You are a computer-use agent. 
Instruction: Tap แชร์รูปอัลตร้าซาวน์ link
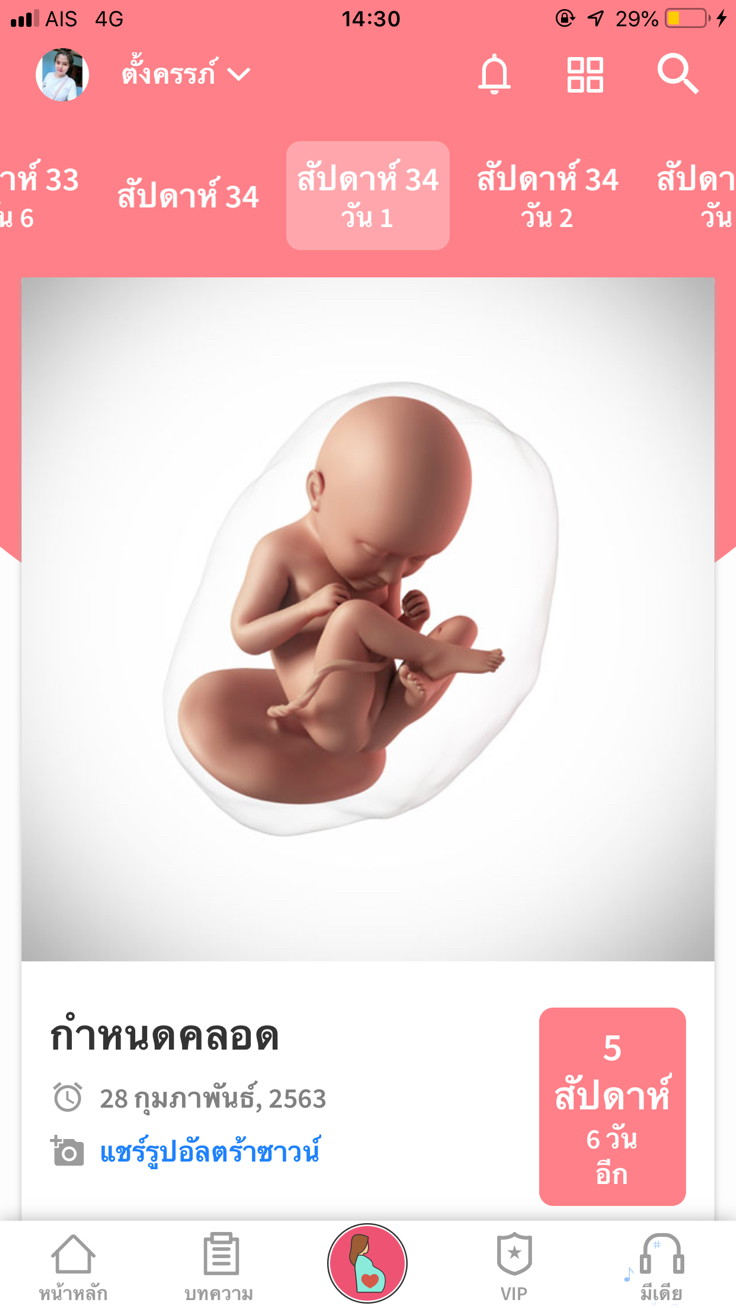pyautogui.click(x=210, y=1152)
